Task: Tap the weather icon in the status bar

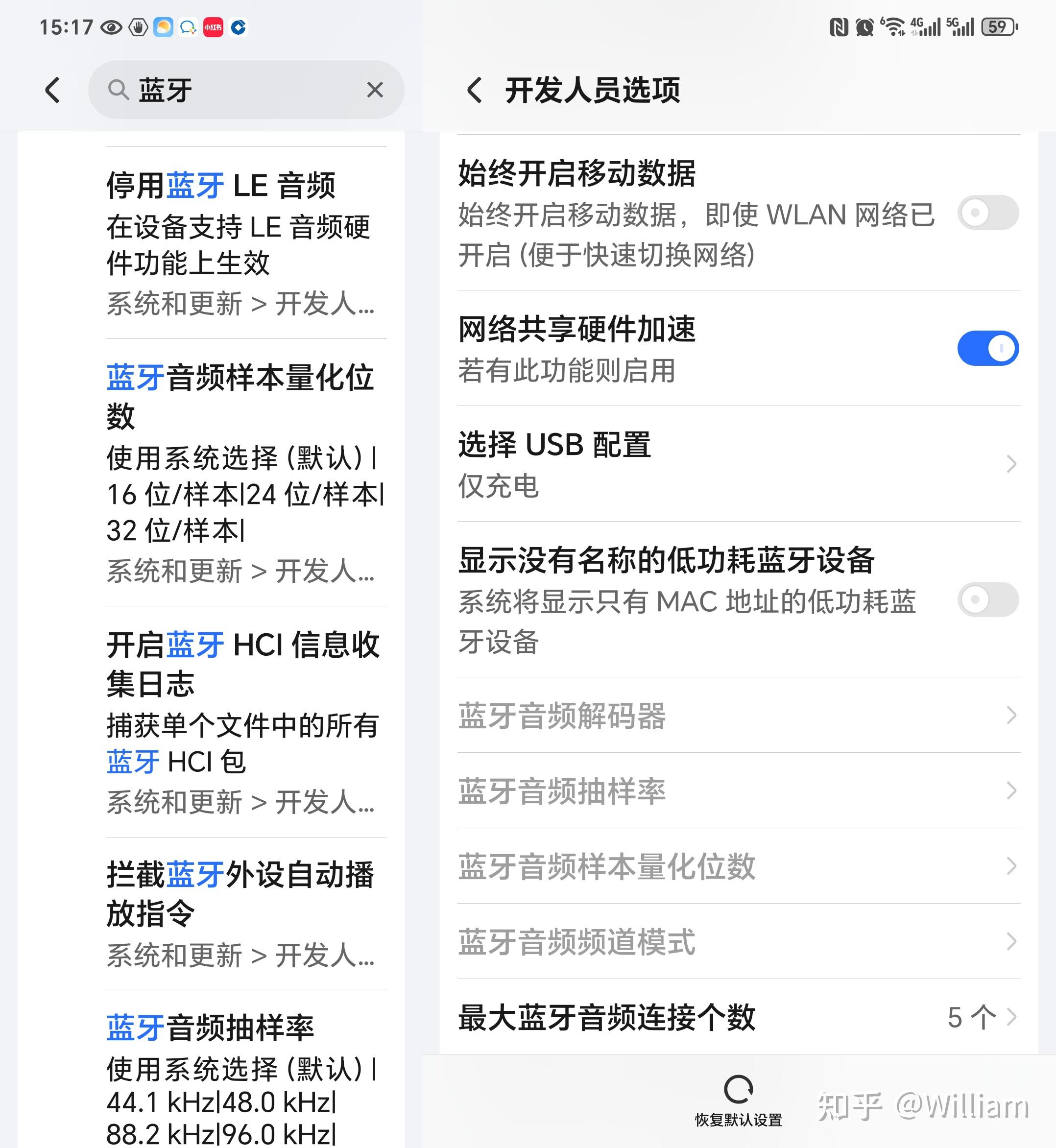Action: 163,26
